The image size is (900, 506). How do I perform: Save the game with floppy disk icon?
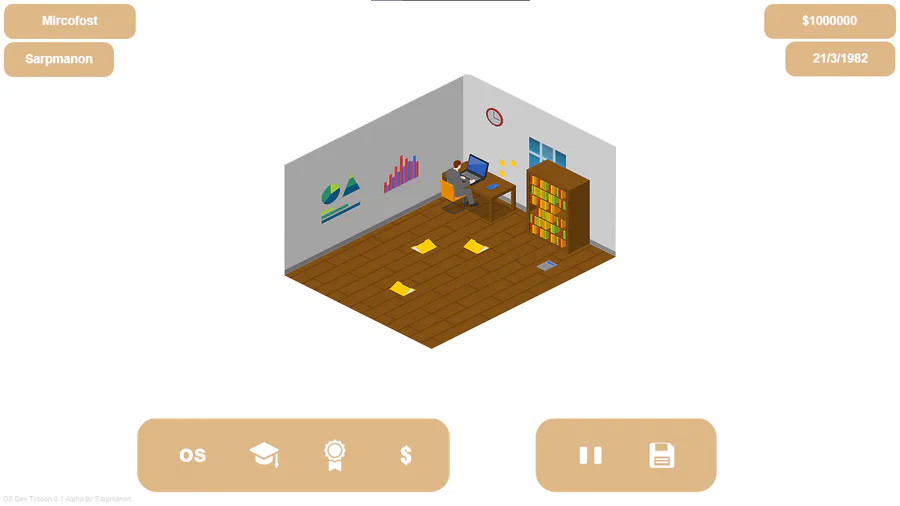(x=661, y=455)
